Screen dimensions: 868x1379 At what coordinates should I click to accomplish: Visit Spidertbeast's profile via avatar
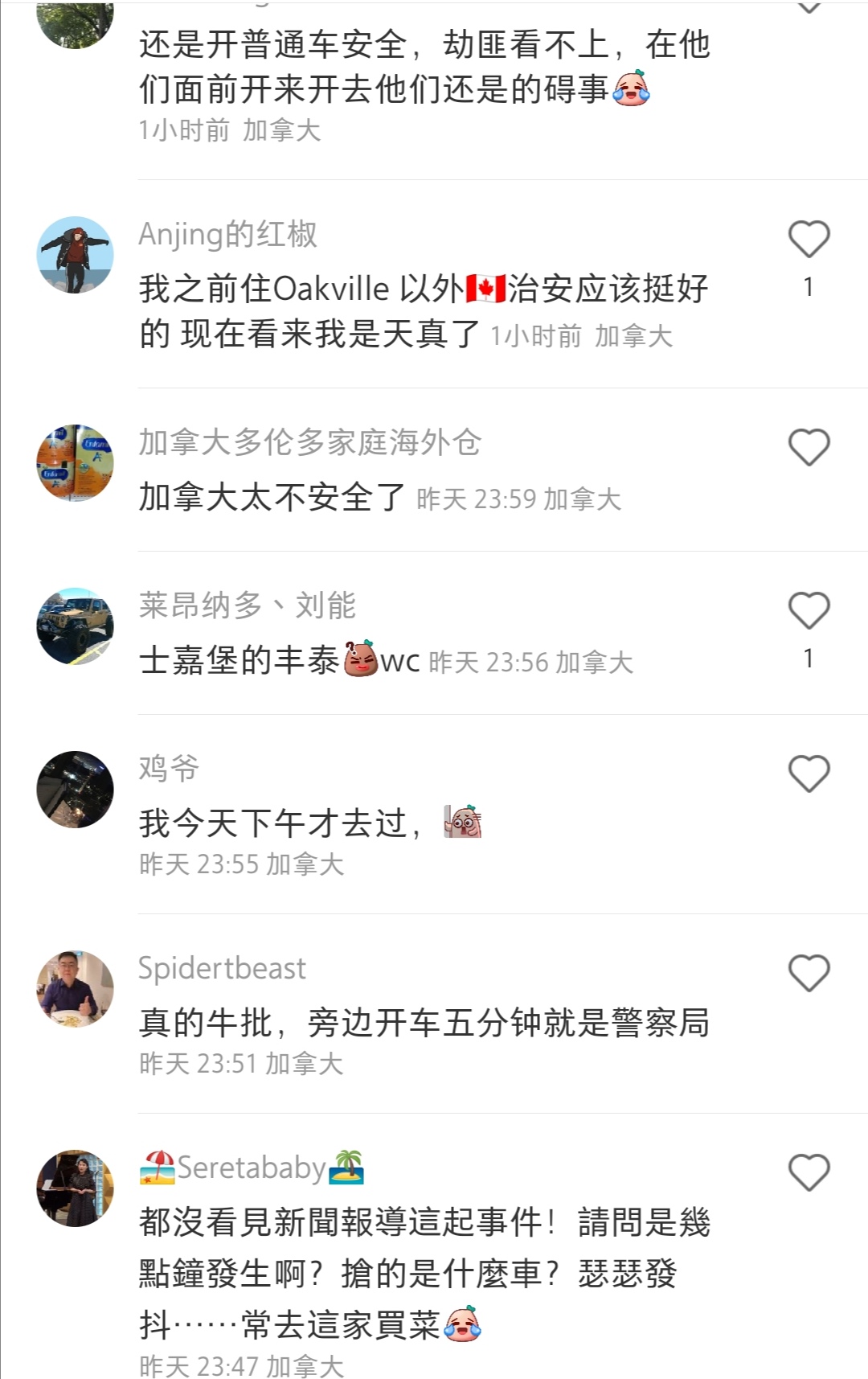point(76,989)
